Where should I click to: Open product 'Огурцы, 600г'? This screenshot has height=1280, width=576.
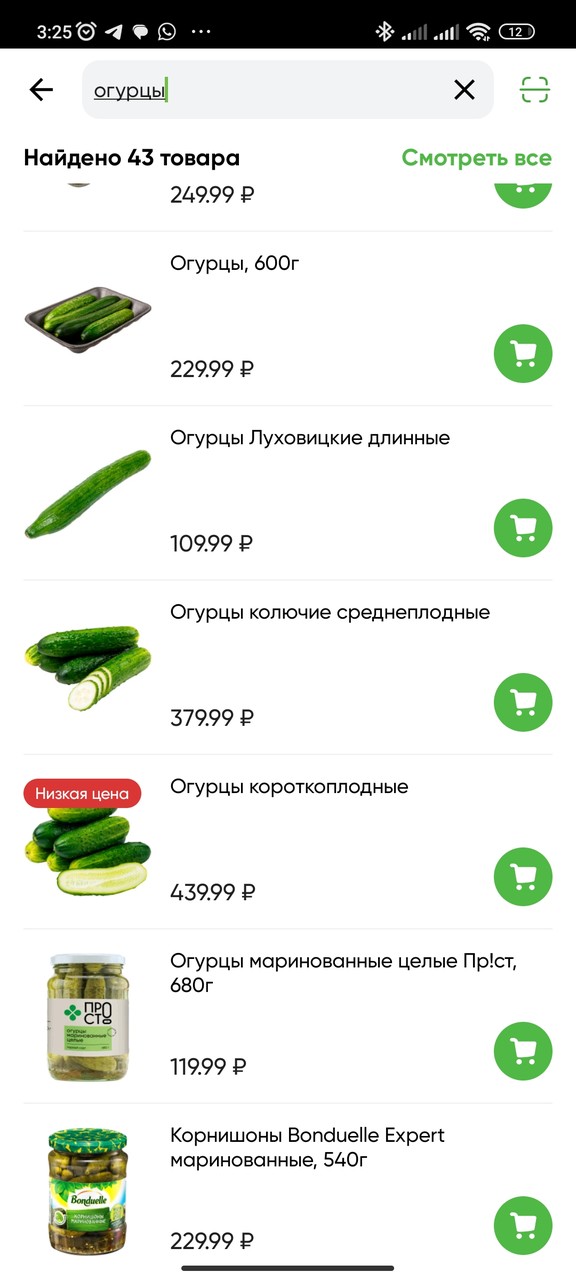tap(235, 264)
